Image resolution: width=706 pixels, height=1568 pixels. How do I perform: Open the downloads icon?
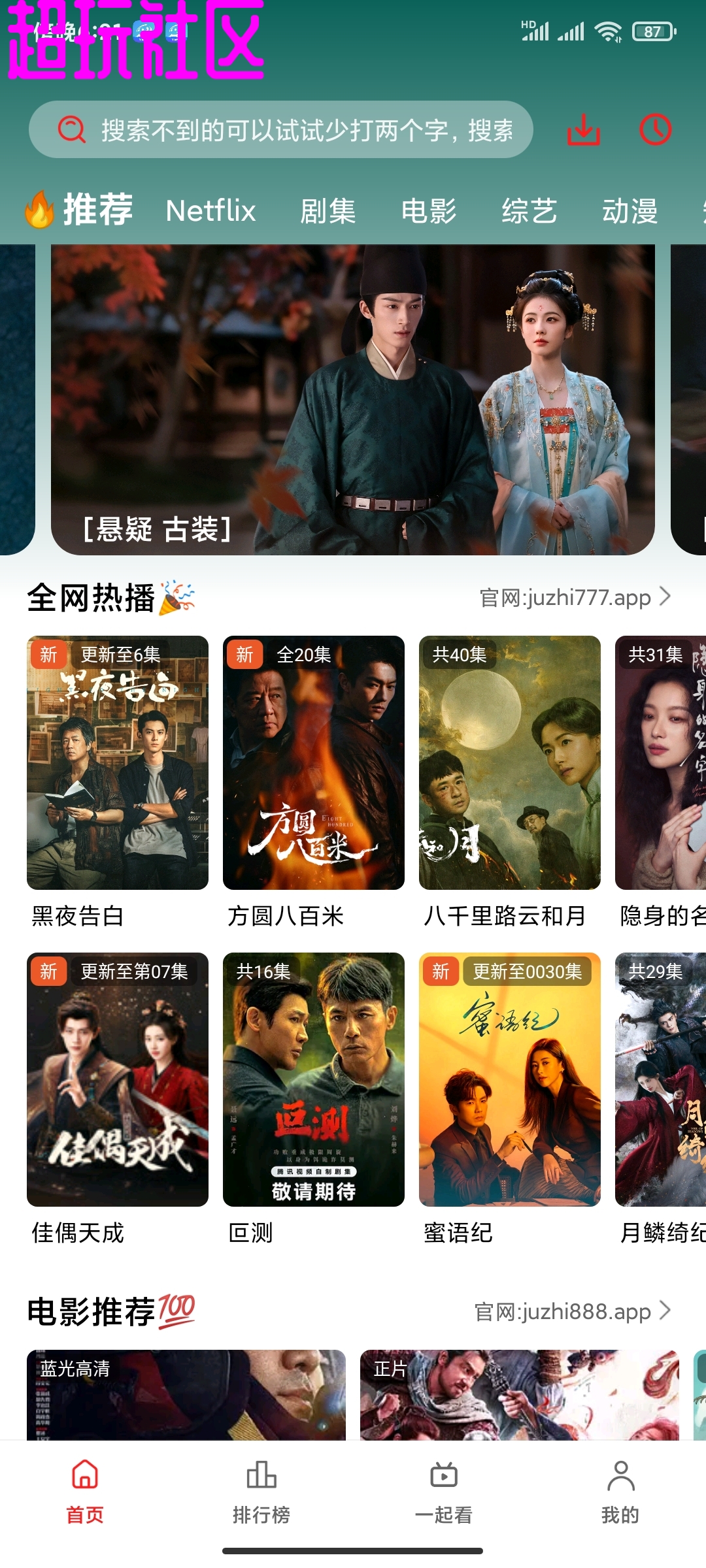tap(583, 129)
